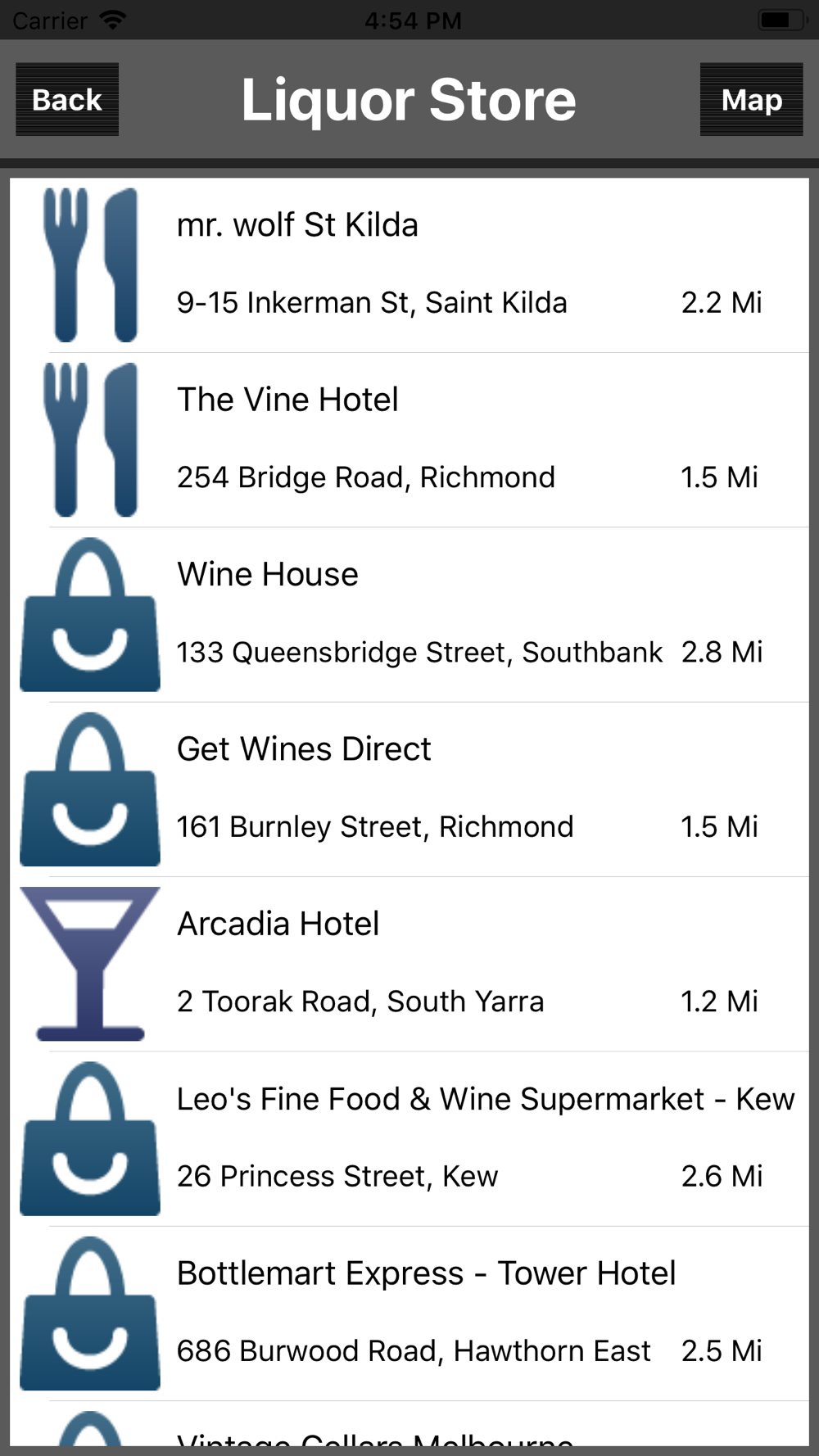This screenshot has height=1456, width=819.
Task: Select The Vine Hotel entry
Action: pyautogui.click(x=409, y=440)
